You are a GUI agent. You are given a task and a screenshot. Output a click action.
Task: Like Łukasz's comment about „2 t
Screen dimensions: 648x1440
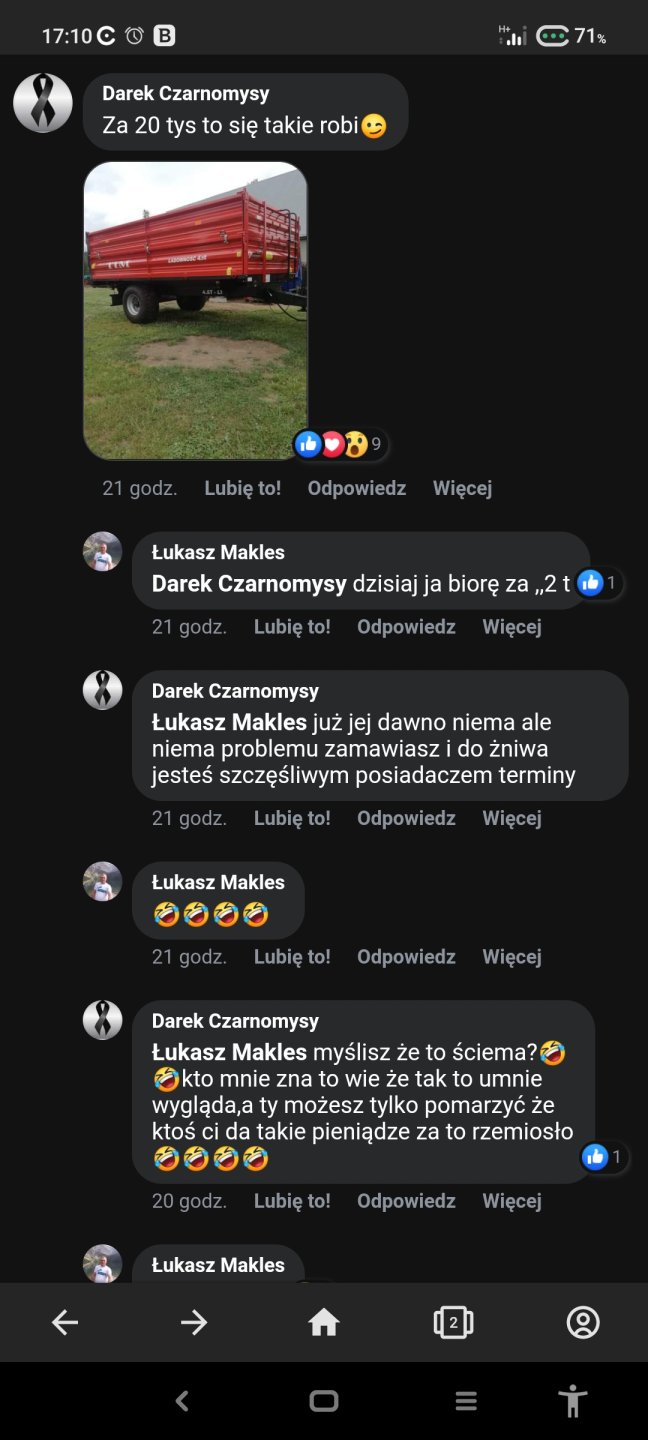pyautogui.click(x=291, y=627)
